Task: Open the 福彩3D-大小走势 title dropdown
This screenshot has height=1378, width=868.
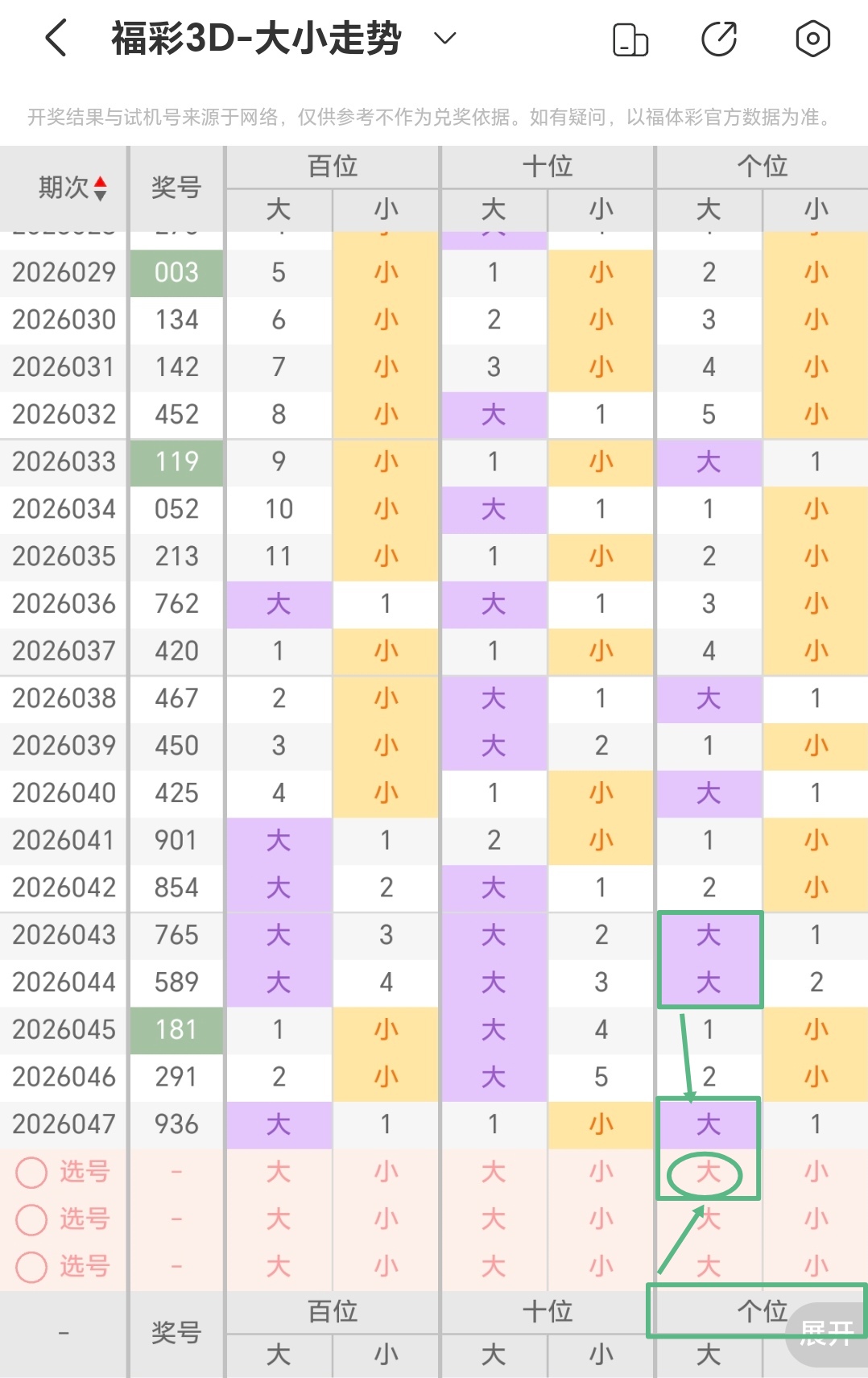Action: point(444,38)
